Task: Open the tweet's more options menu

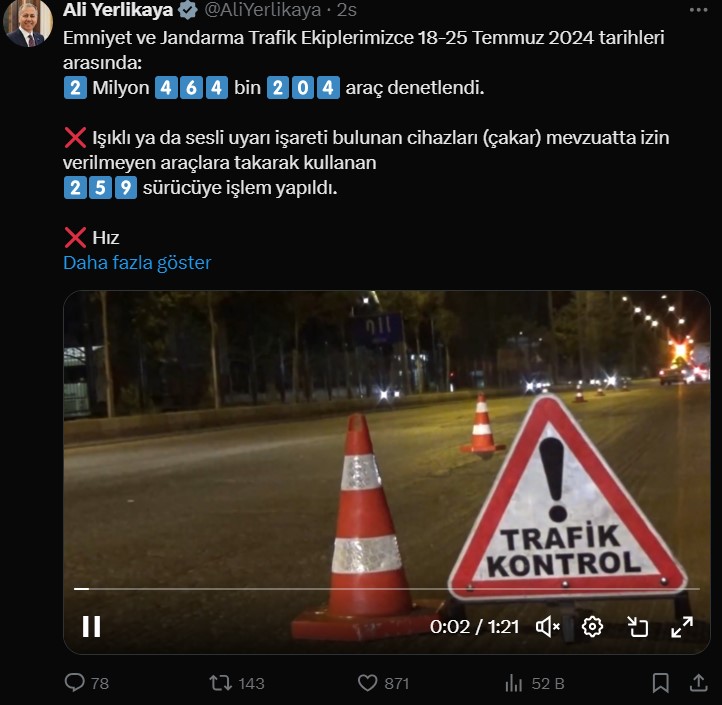Action: click(x=697, y=11)
